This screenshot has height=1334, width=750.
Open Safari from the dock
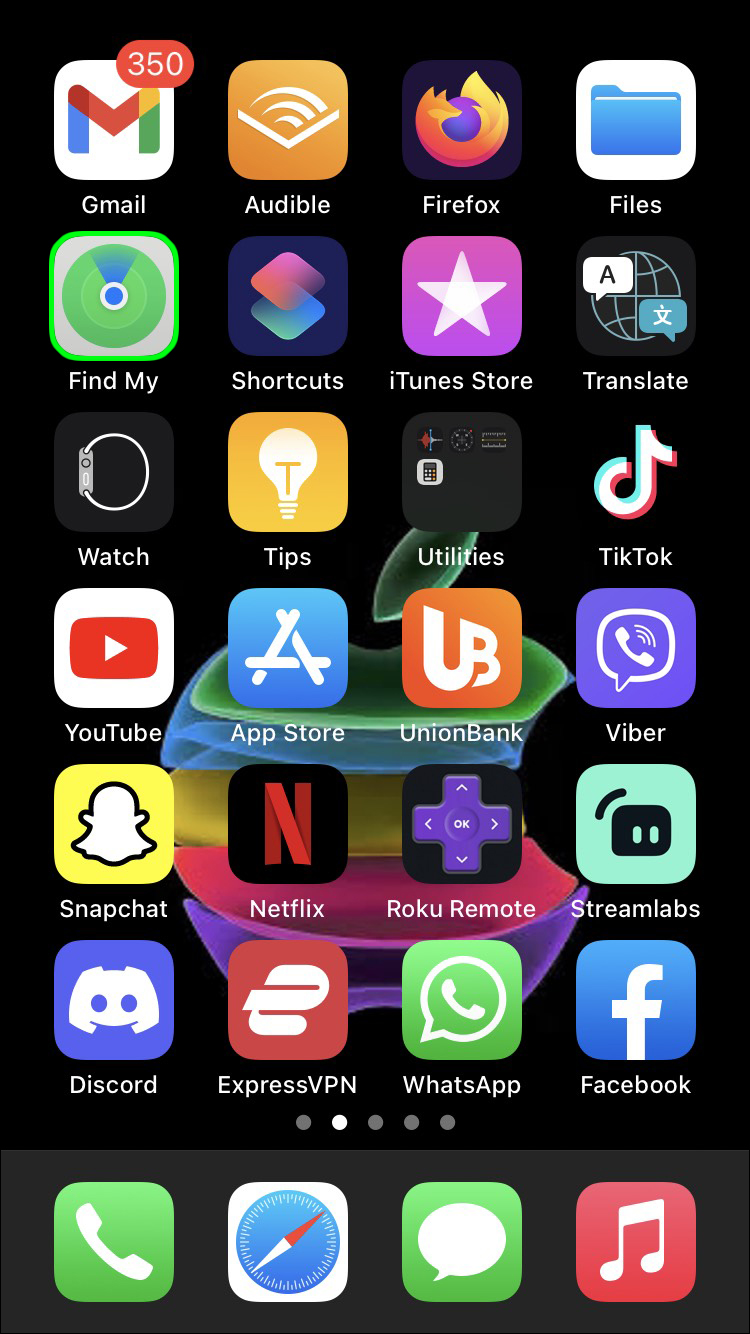(288, 1242)
